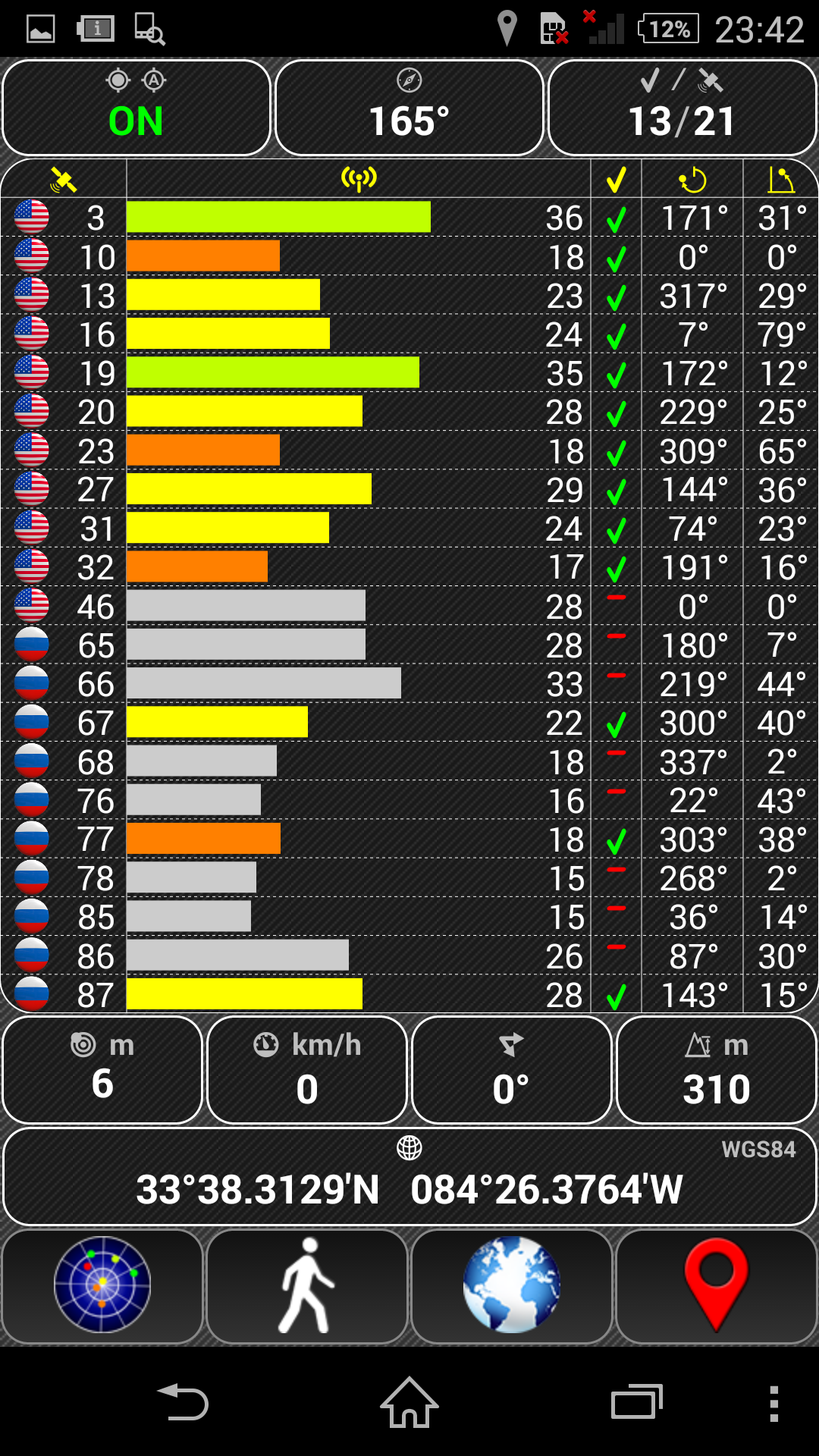
Task: Open the 13/21 satellites-in-fix panel
Action: tap(682, 108)
